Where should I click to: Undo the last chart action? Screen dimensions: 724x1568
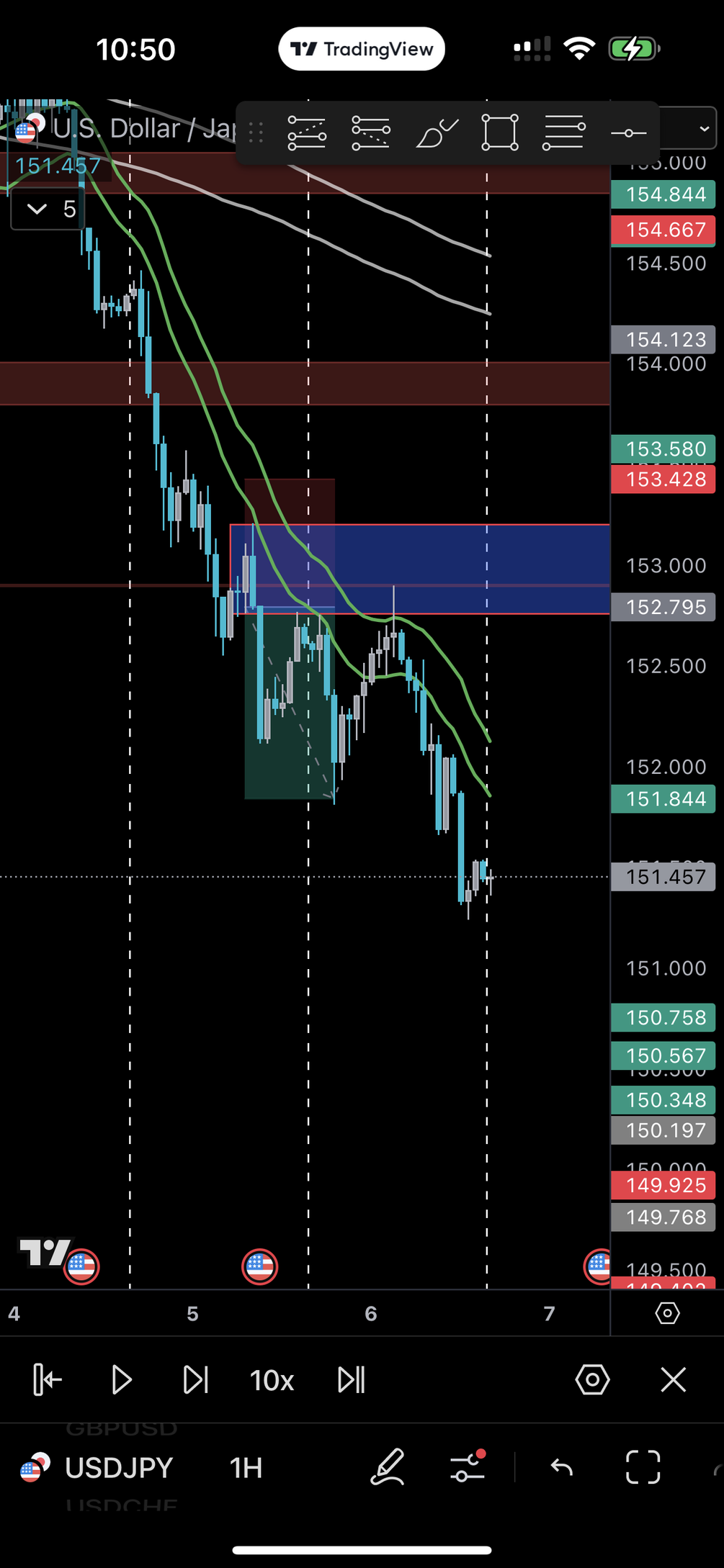(561, 1467)
